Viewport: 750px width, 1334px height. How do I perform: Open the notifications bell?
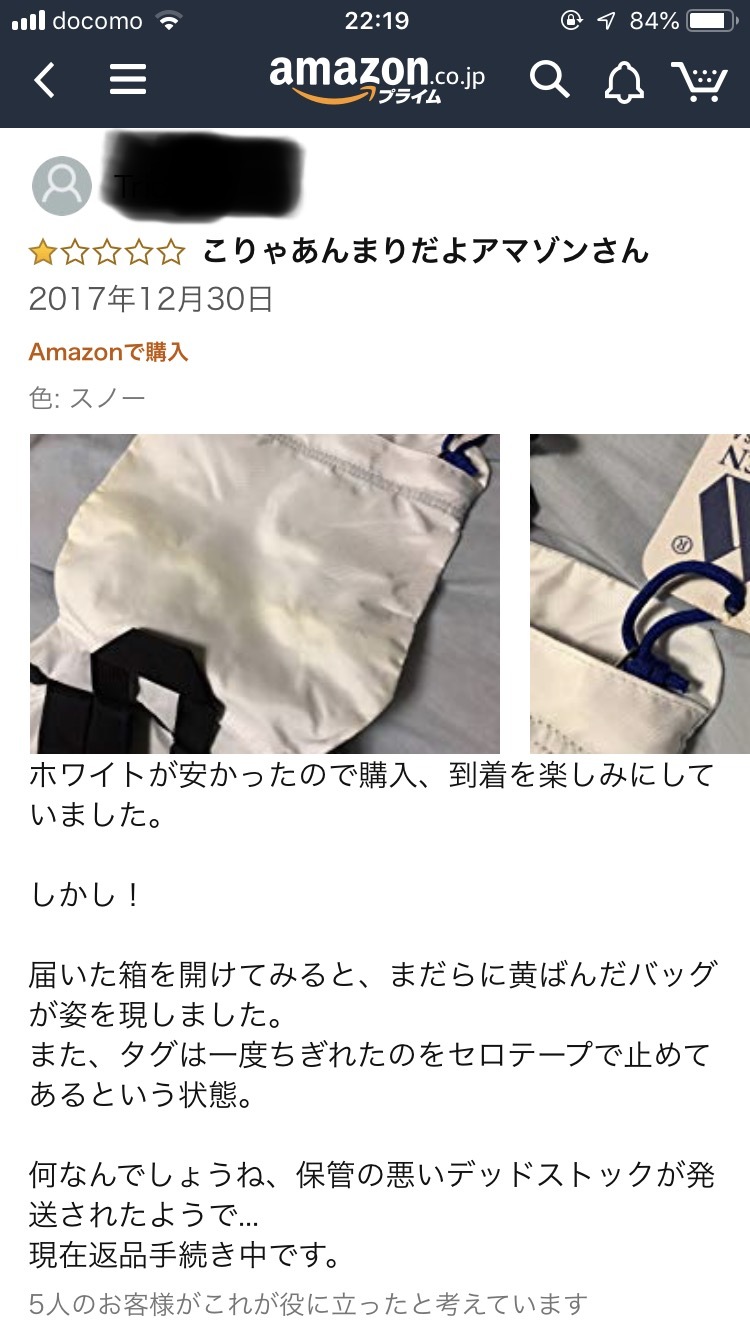coord(624,81)
